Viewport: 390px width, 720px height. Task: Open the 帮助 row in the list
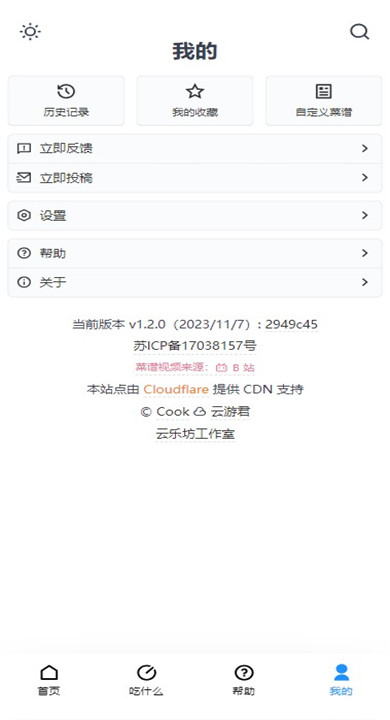[x=195, y=253]
